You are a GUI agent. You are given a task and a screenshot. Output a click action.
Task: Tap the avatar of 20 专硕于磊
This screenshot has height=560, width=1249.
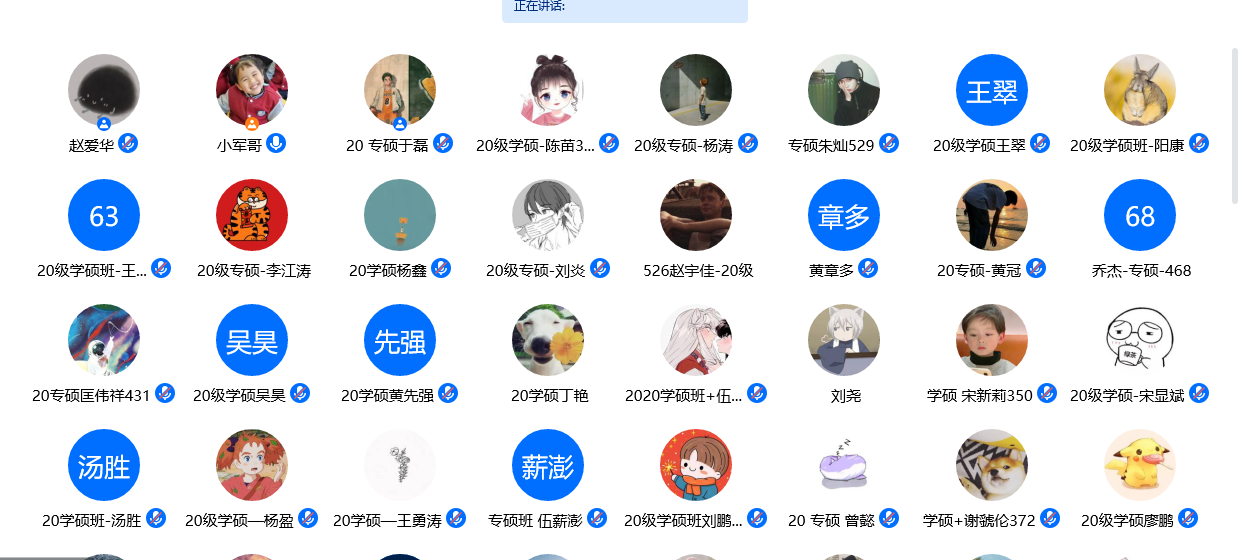(x=400, y=90)
